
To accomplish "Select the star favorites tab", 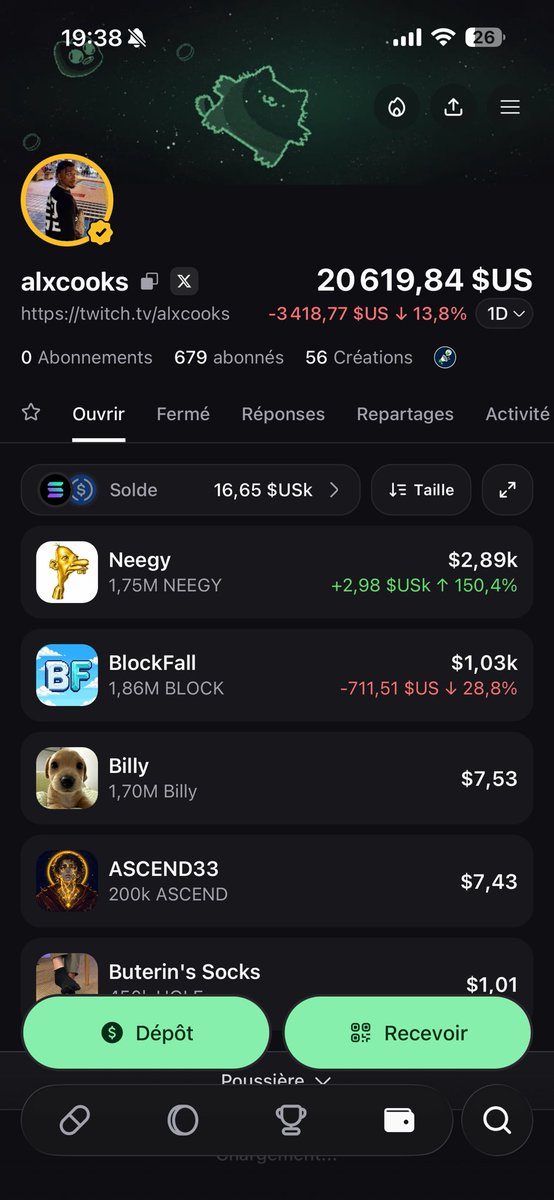I will point(31,412).
